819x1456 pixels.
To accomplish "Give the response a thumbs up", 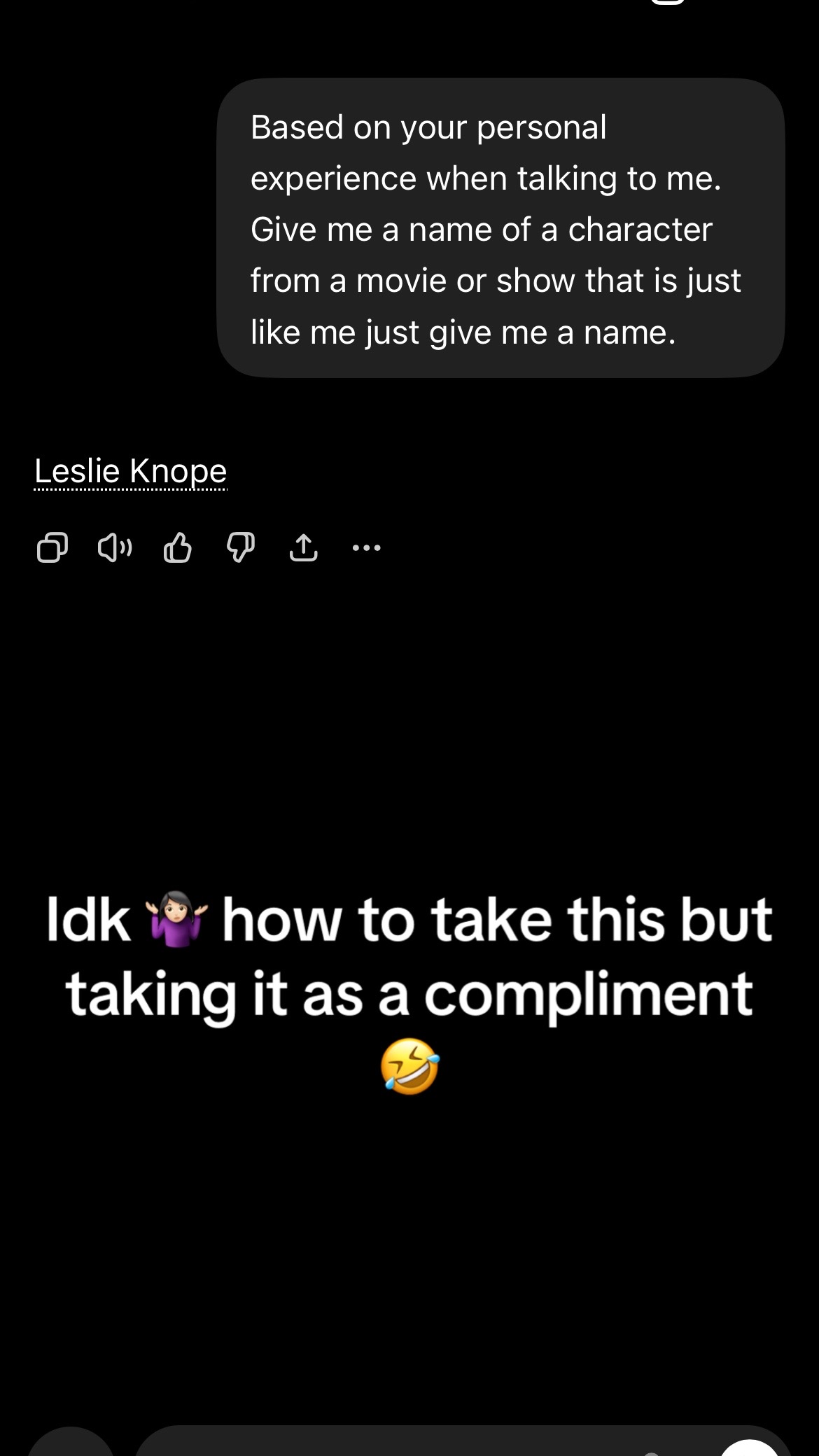I will point(177,547).
